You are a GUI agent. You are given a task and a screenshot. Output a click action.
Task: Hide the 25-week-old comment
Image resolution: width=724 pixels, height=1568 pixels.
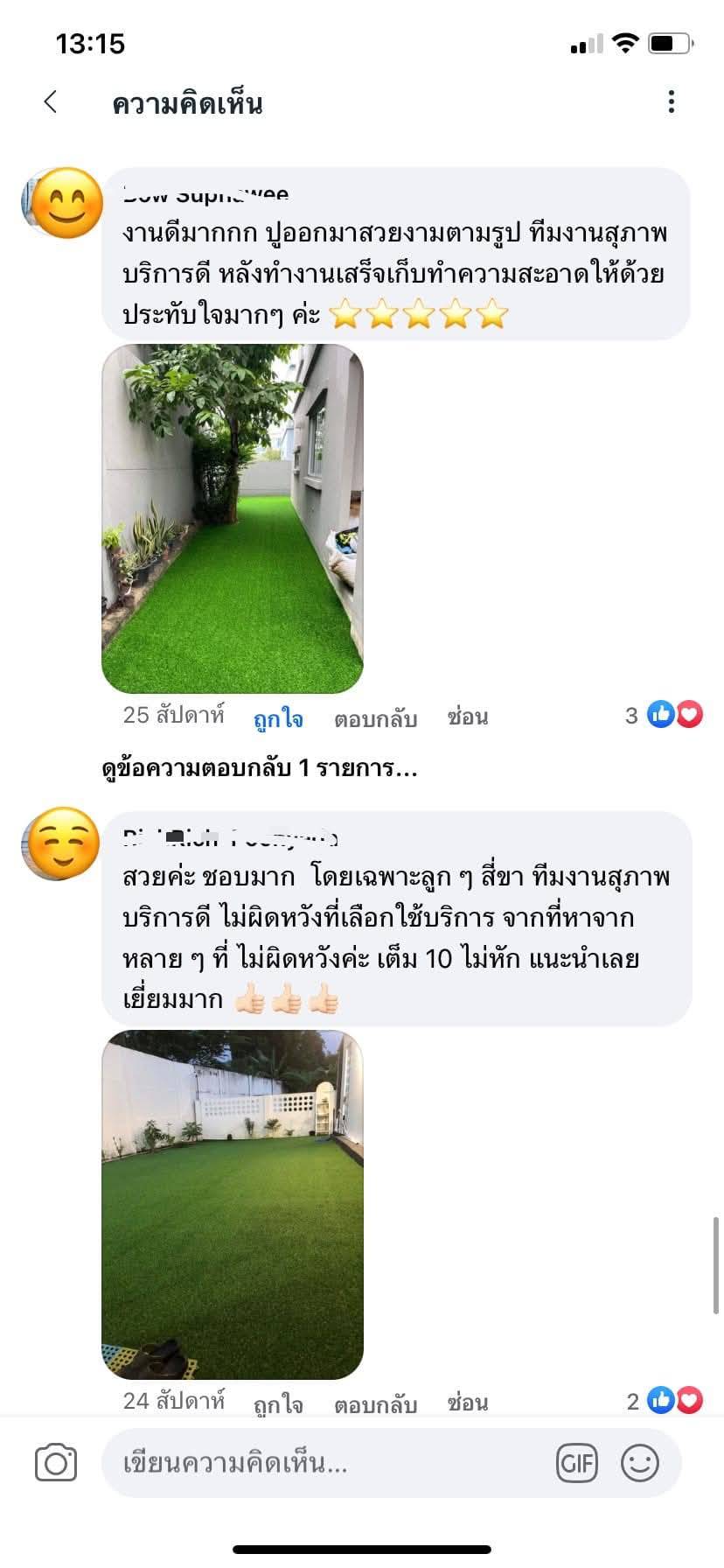pos(467,717)
